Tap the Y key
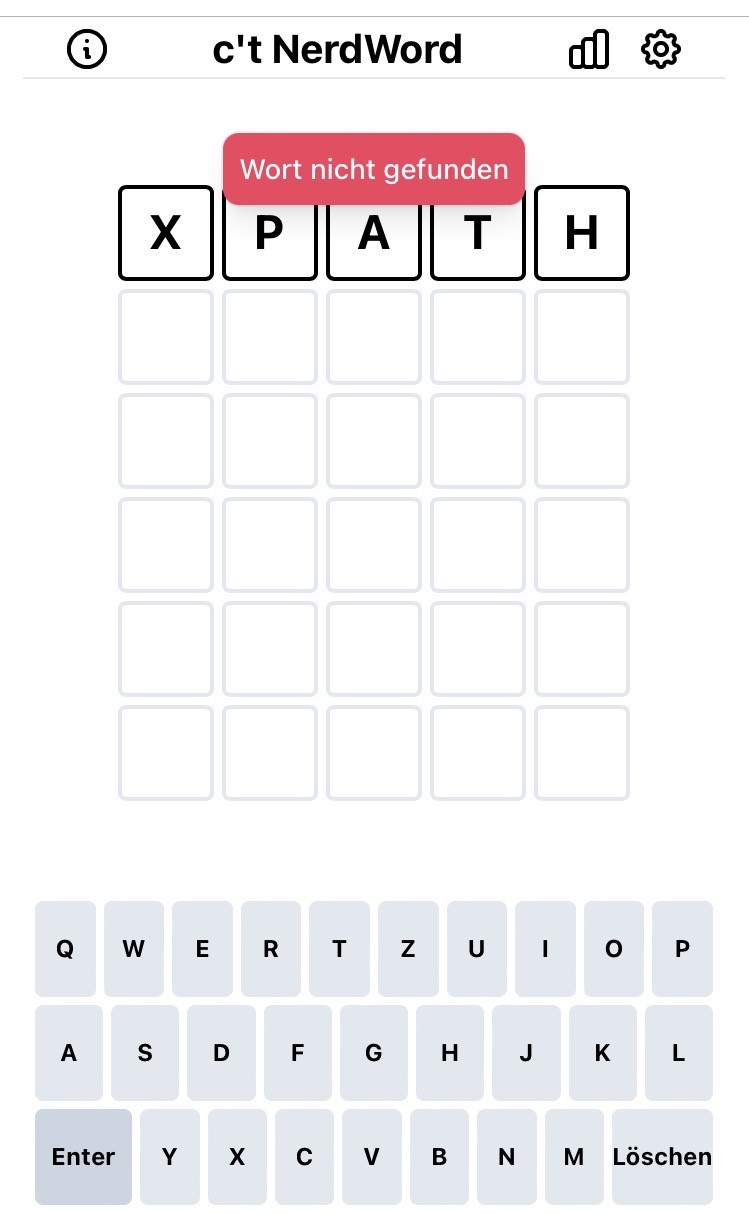This screenshot has width=749, height=1214. coord(170,1156)
